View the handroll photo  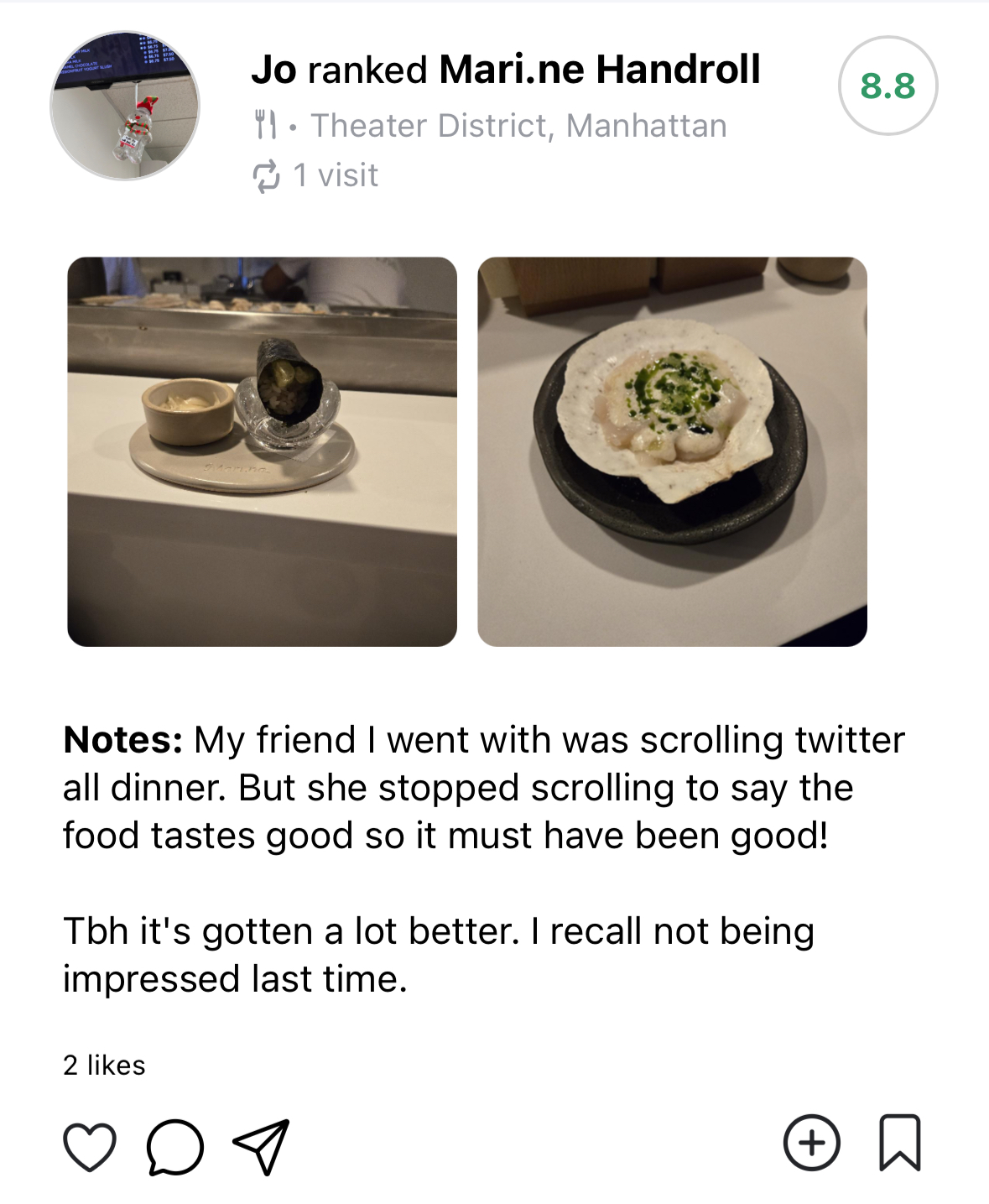pyautogui.click(x=262, y=451)
